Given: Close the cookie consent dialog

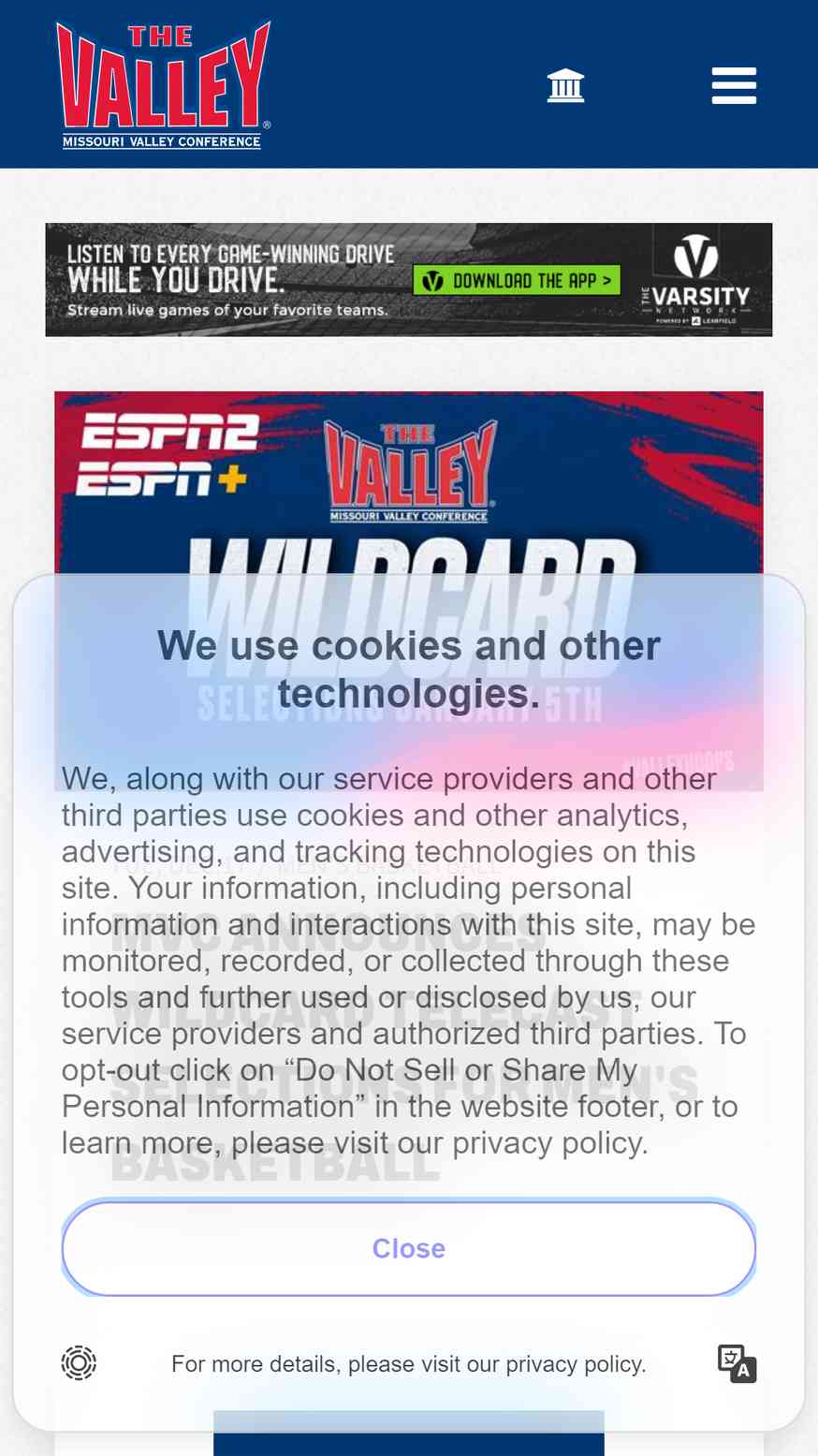Looking at the screenshot, I should 409,1248.
